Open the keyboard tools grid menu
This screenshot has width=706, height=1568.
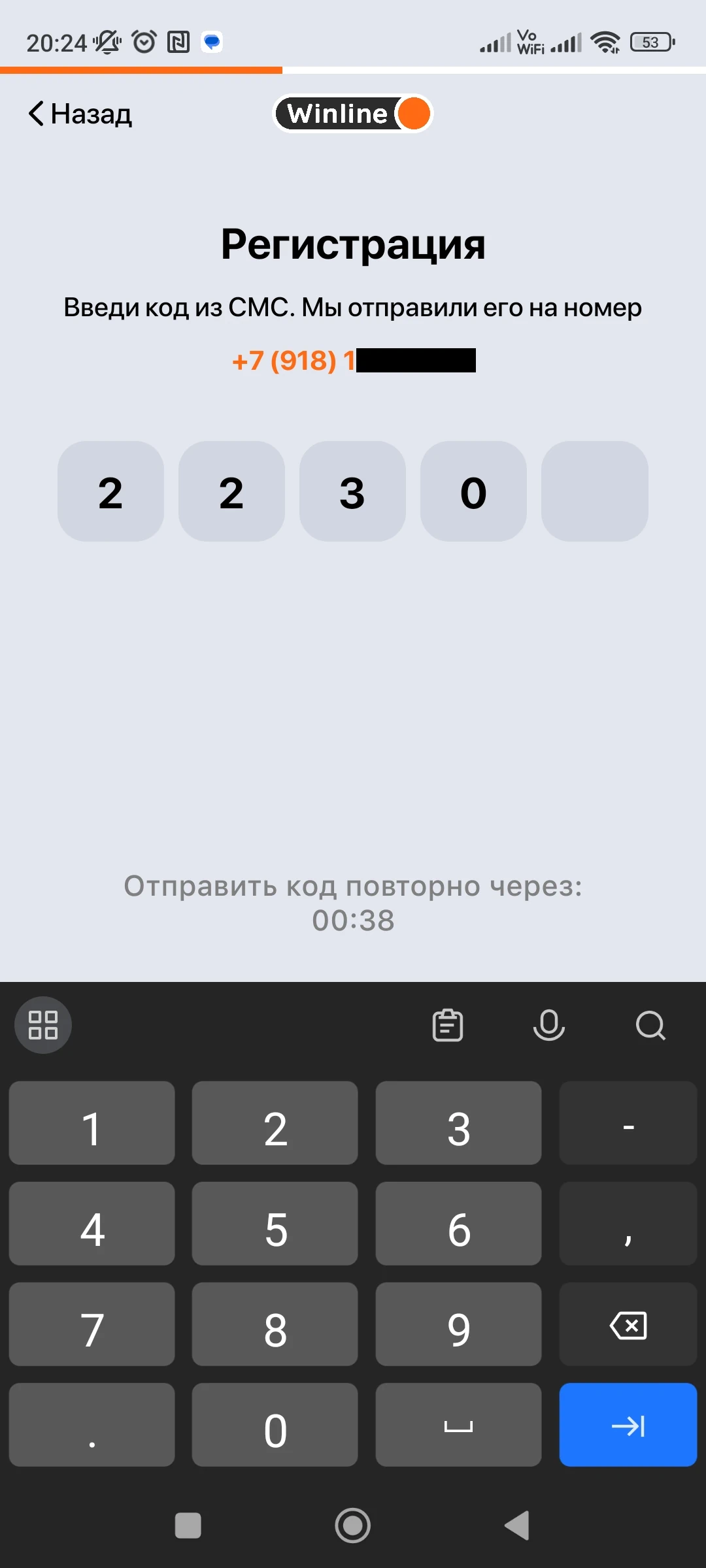pyautogui.click(x=43, y=1025)
